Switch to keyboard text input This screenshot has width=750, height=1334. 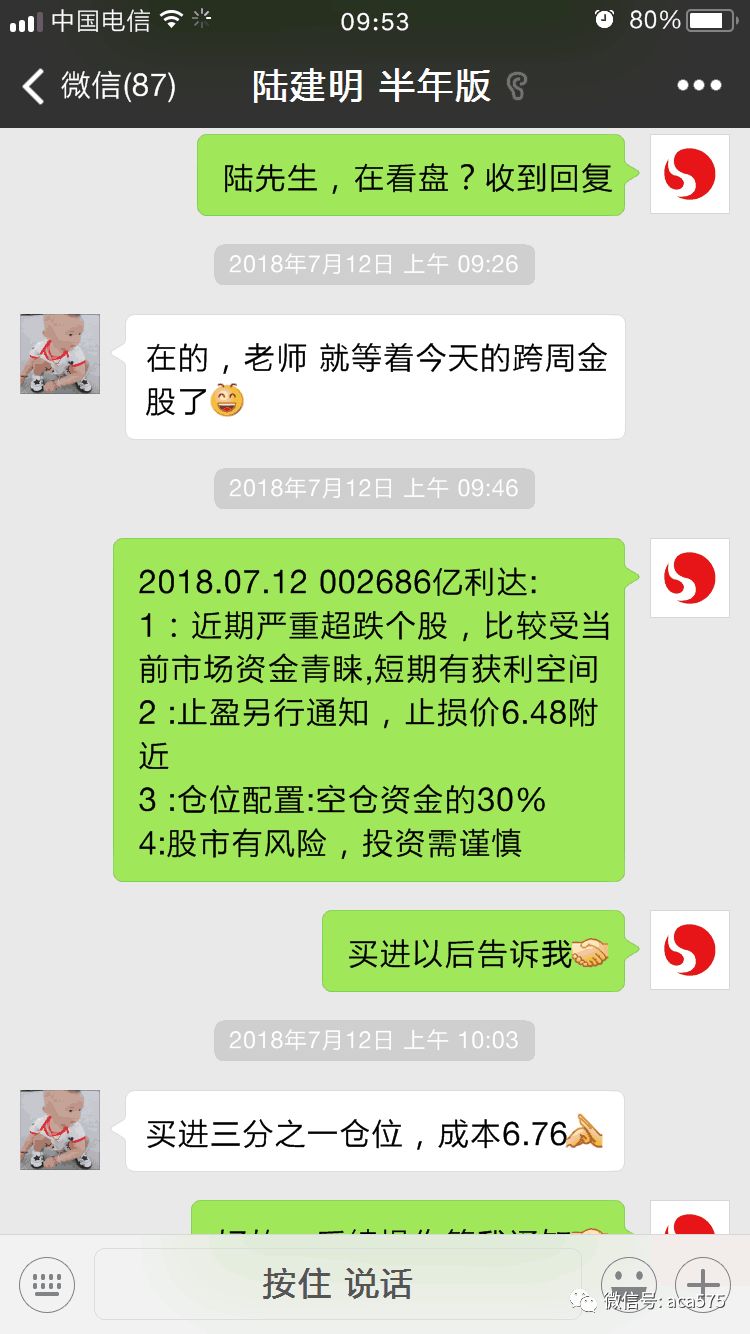coord(47,1283)
